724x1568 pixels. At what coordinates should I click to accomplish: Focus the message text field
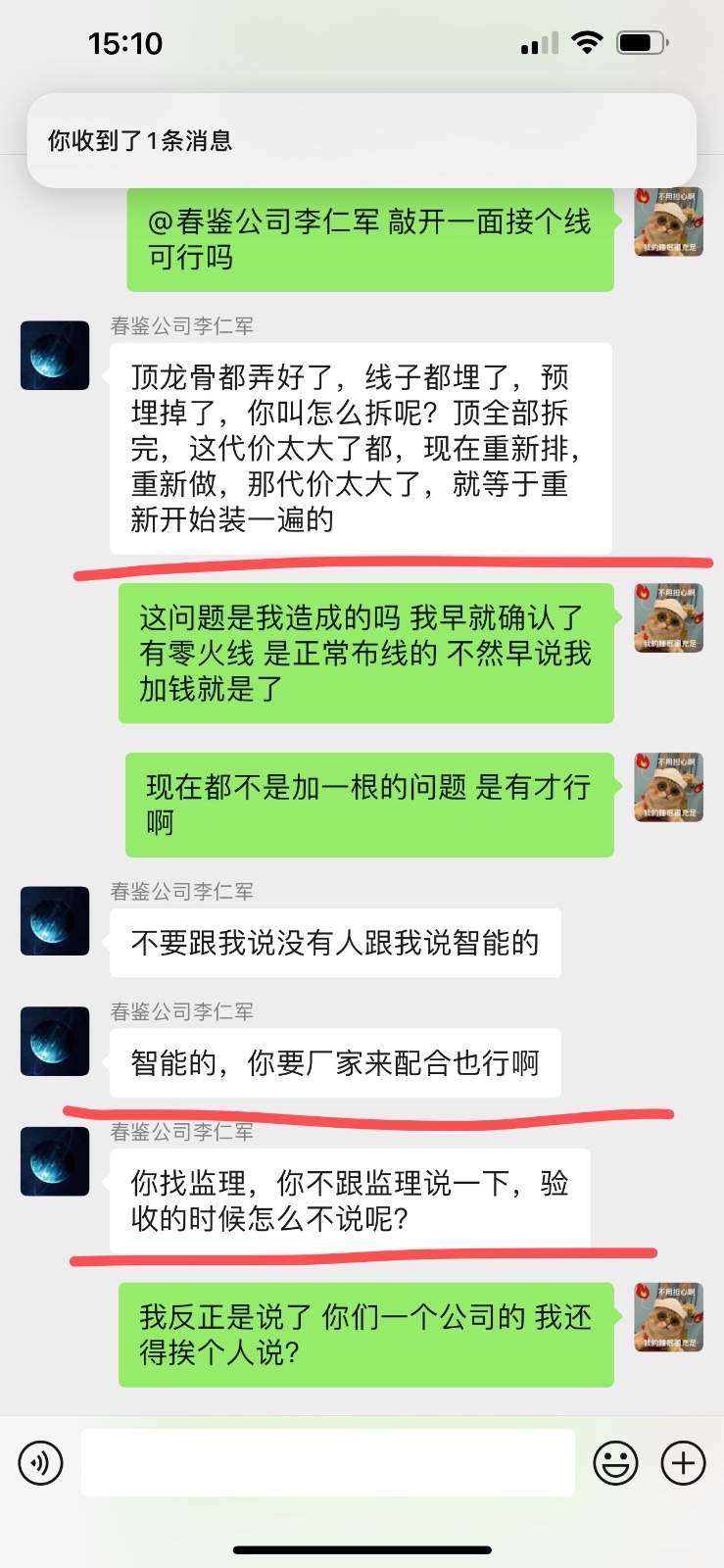[x=327, y=1462]
